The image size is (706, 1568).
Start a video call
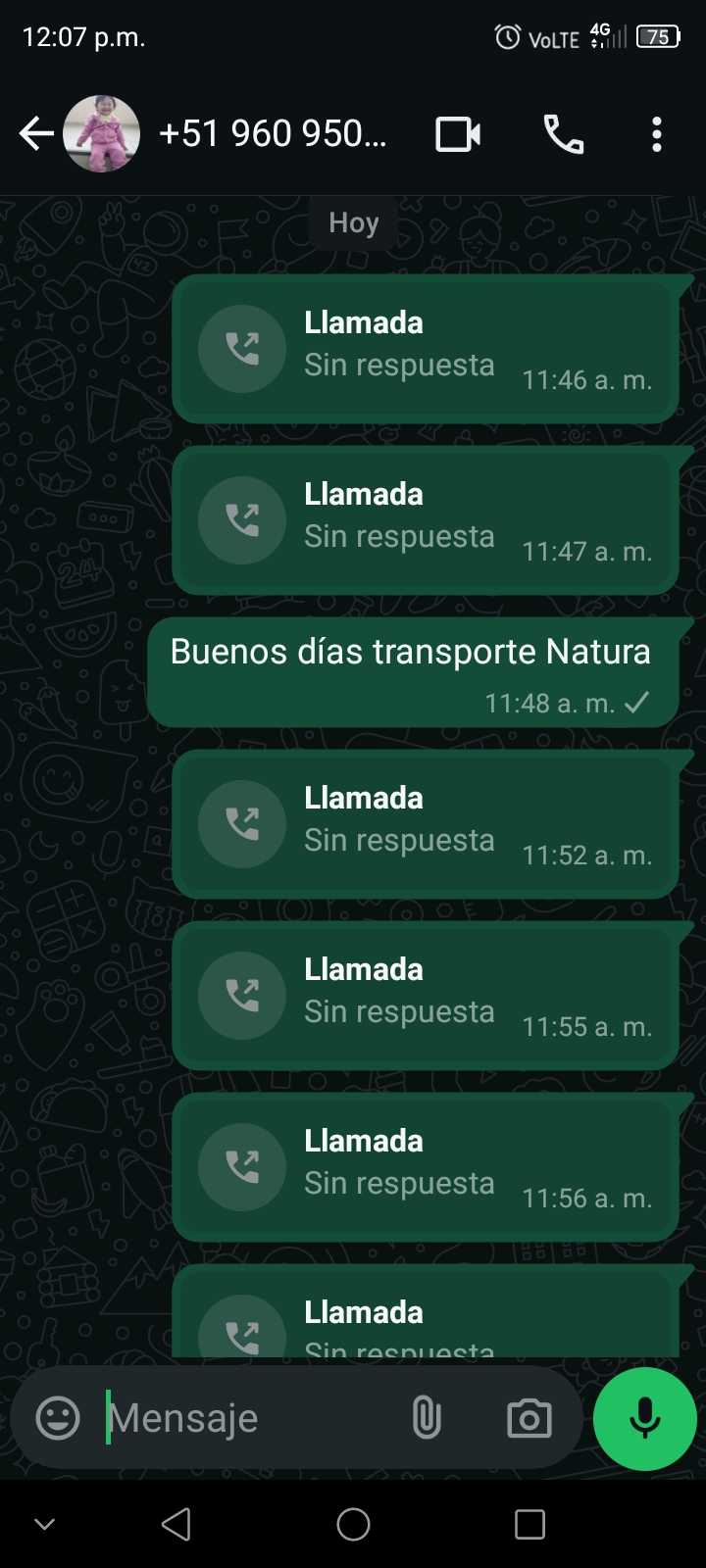click(458, 134)
